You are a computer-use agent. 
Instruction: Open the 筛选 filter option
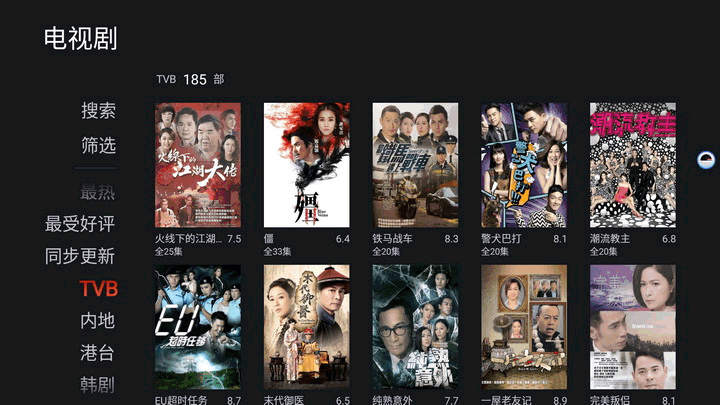pyautogui.click(x=98, y=146)
